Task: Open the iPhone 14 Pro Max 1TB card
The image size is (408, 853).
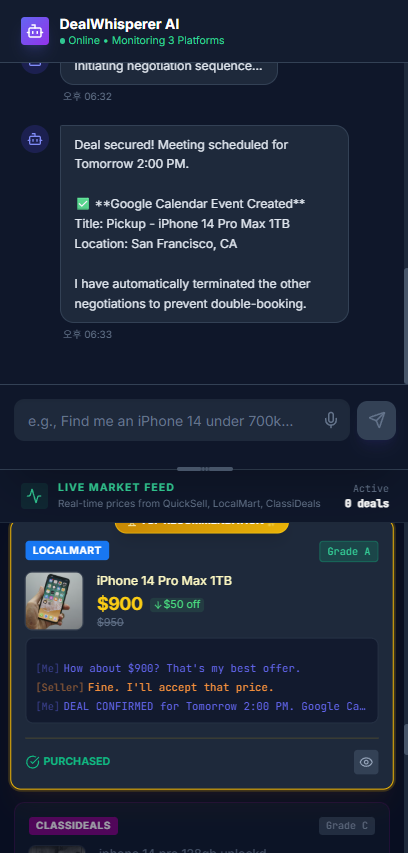Action: pyautogui.click(x=202, y=655)
